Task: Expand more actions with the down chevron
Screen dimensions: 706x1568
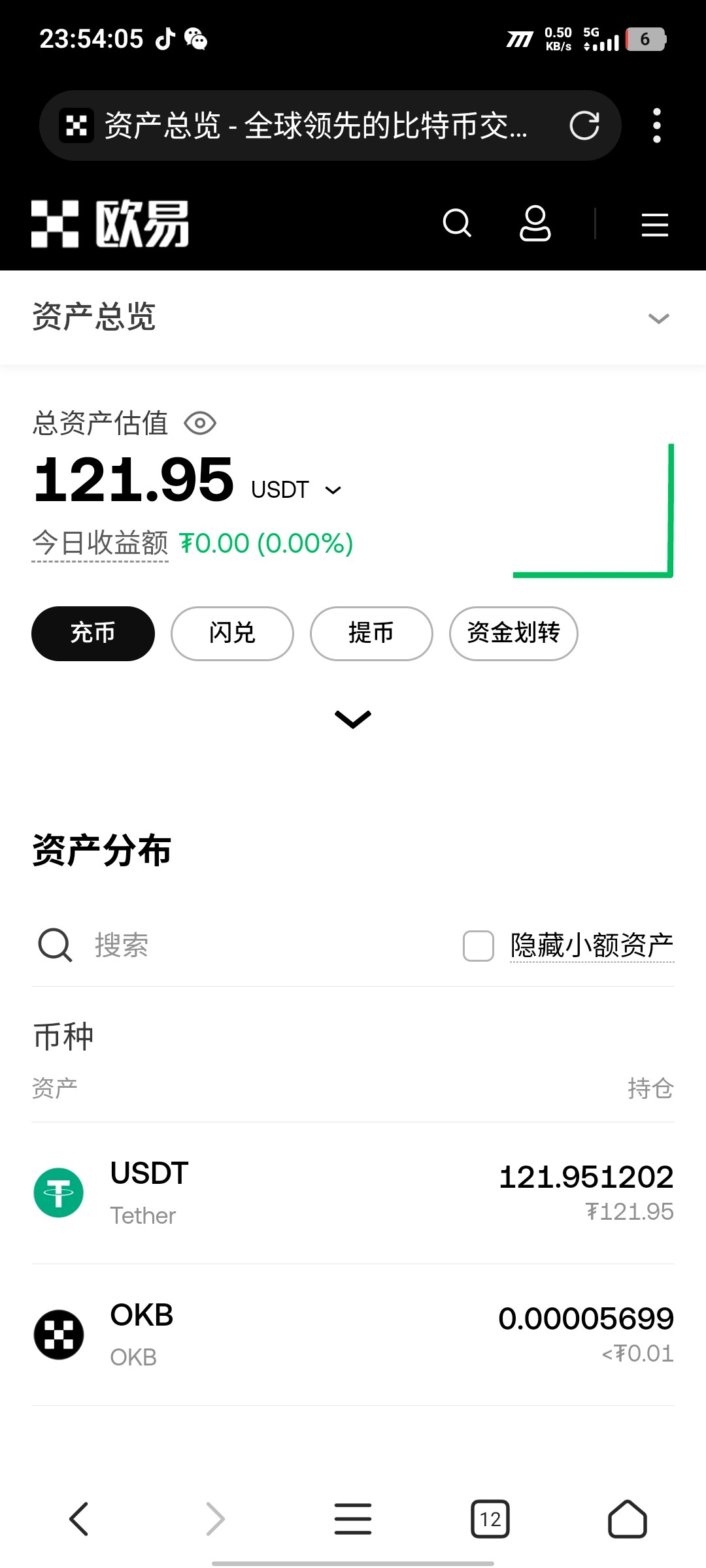Action: [353, 719]
